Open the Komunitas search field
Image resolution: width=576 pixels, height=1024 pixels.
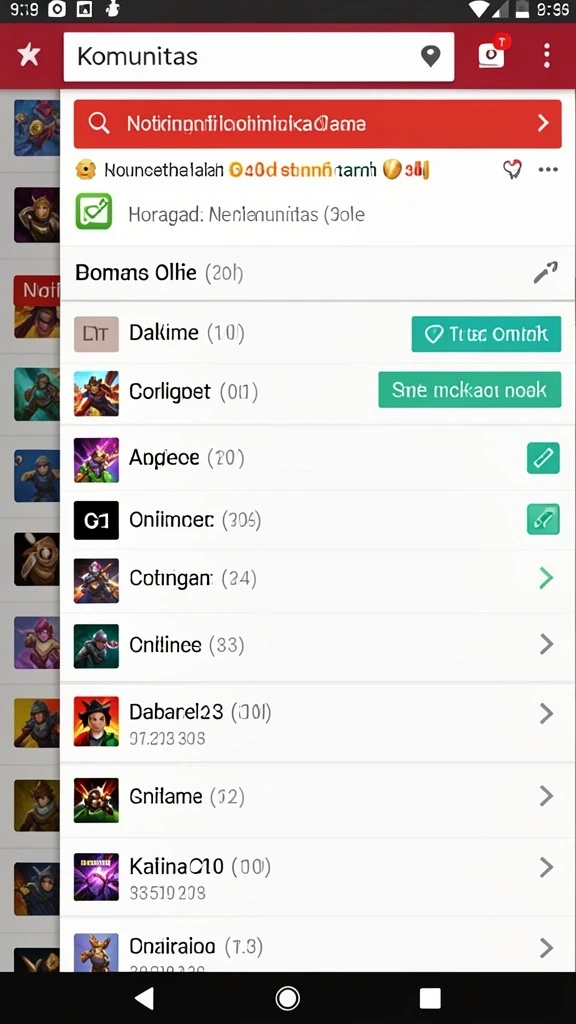[x=259, y=56]
